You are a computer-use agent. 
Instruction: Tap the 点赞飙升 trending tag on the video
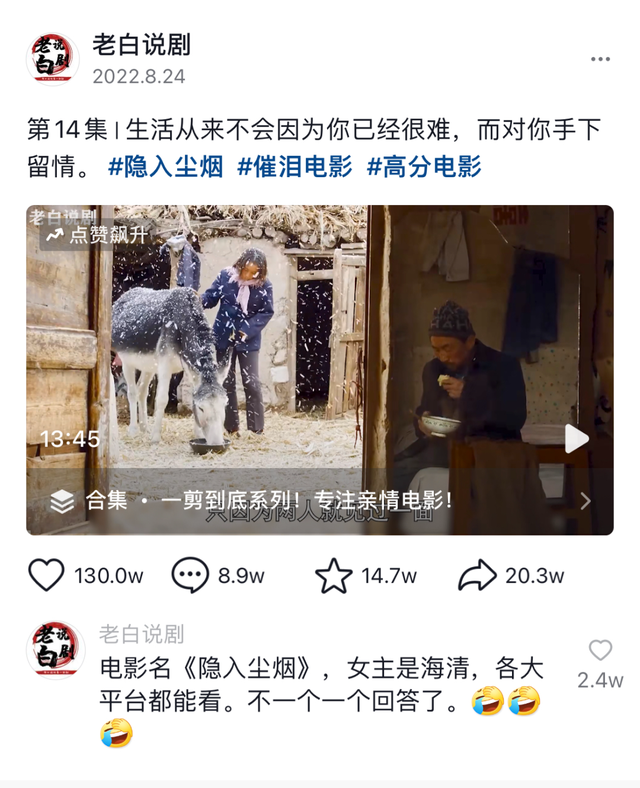97,234
